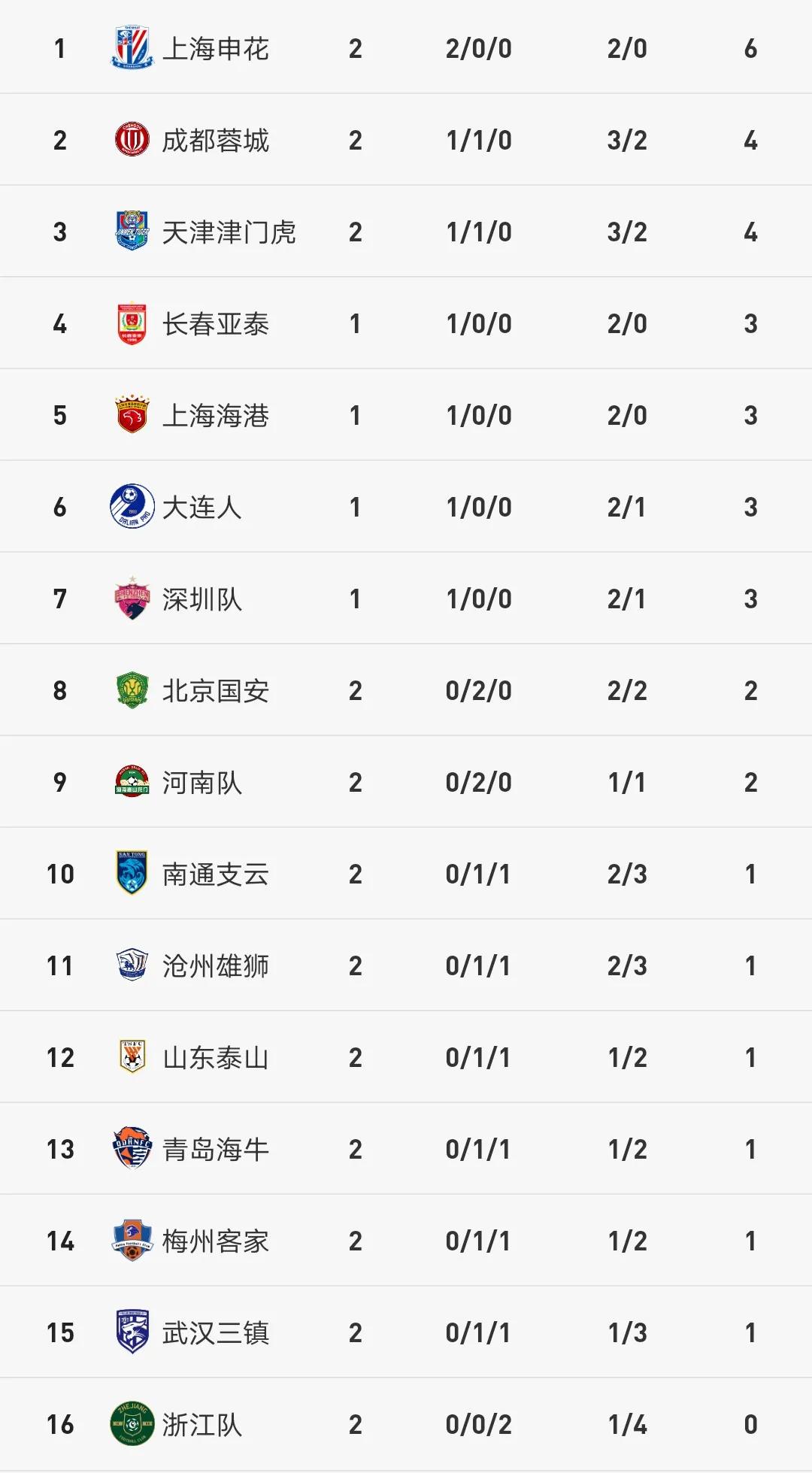Select the 南通支云 table row
812x1473 pixels.
(406, 874)
